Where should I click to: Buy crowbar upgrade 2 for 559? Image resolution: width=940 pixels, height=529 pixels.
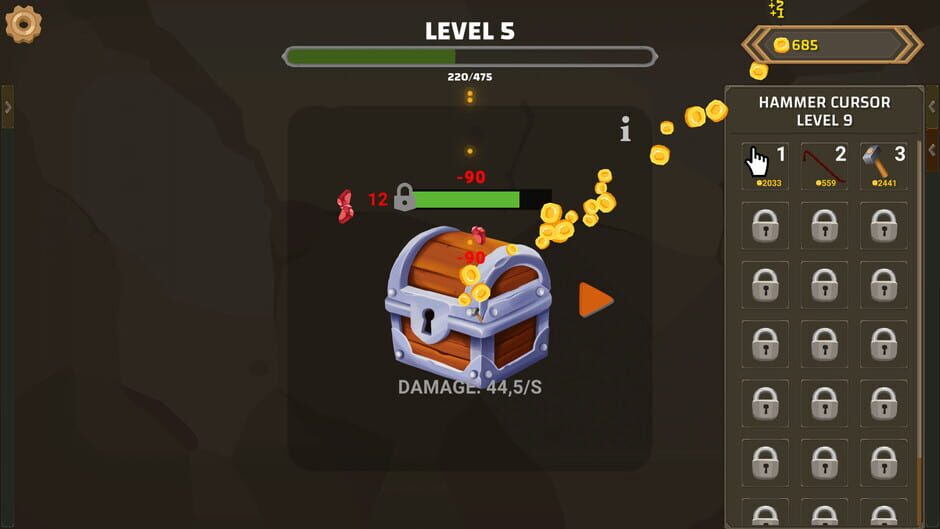click(825, 166)
